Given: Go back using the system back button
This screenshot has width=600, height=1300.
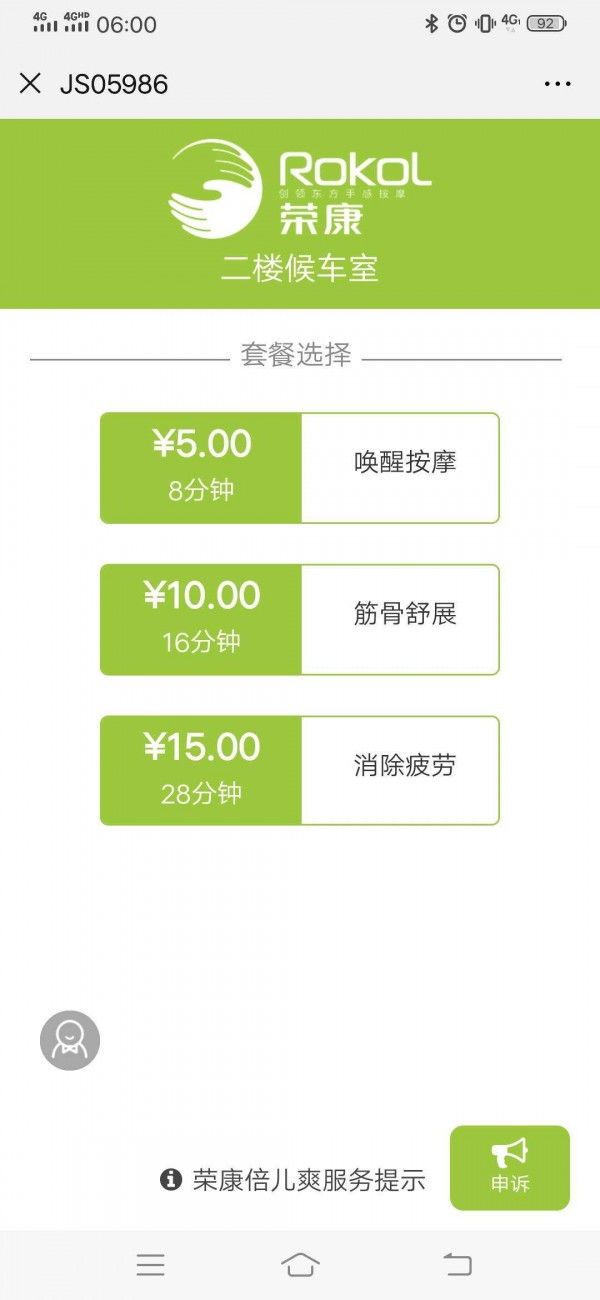Looking at the screenshot, I should pyautogui.click(x=457, y=1264).
